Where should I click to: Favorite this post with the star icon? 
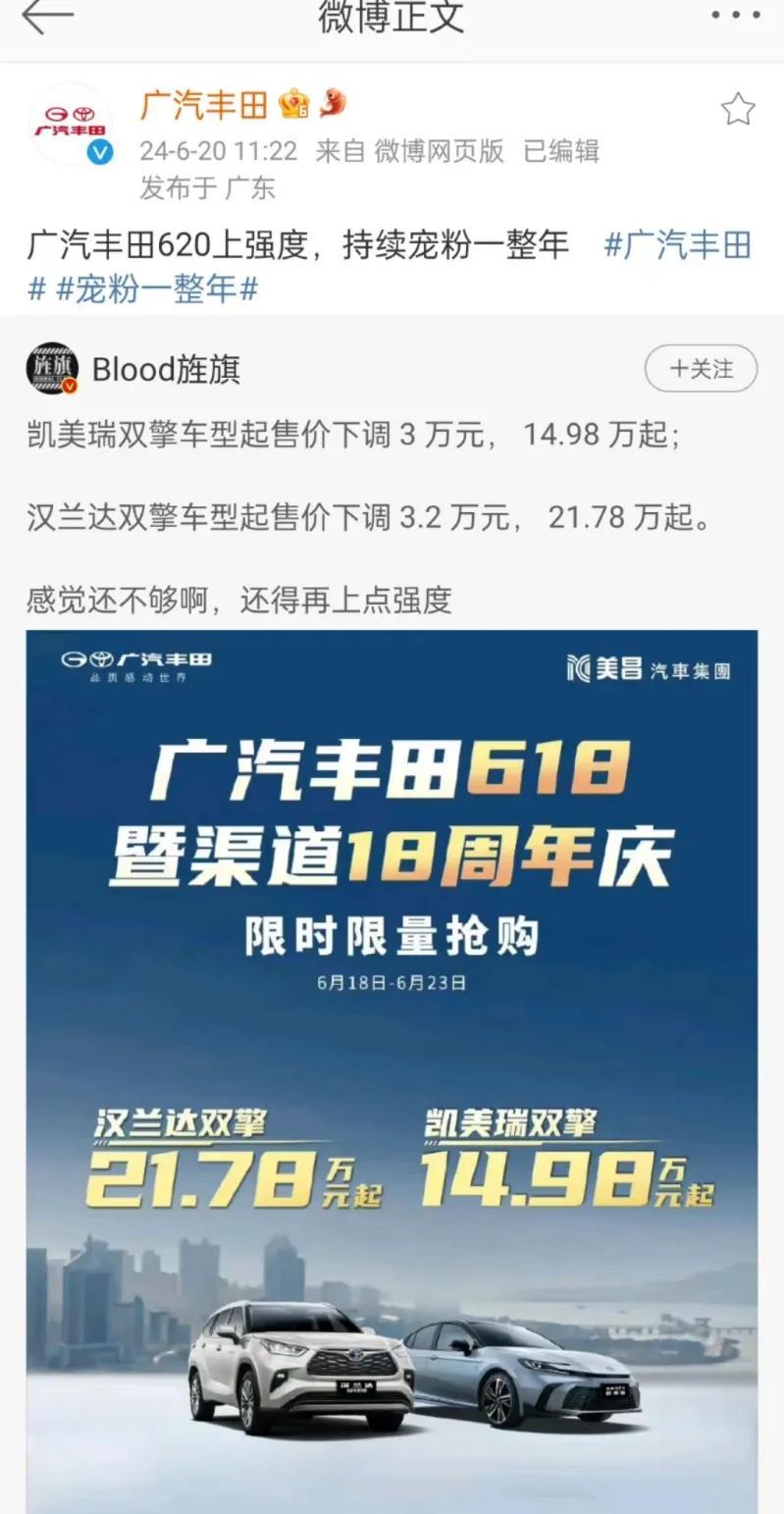click(x=738, y=110)
